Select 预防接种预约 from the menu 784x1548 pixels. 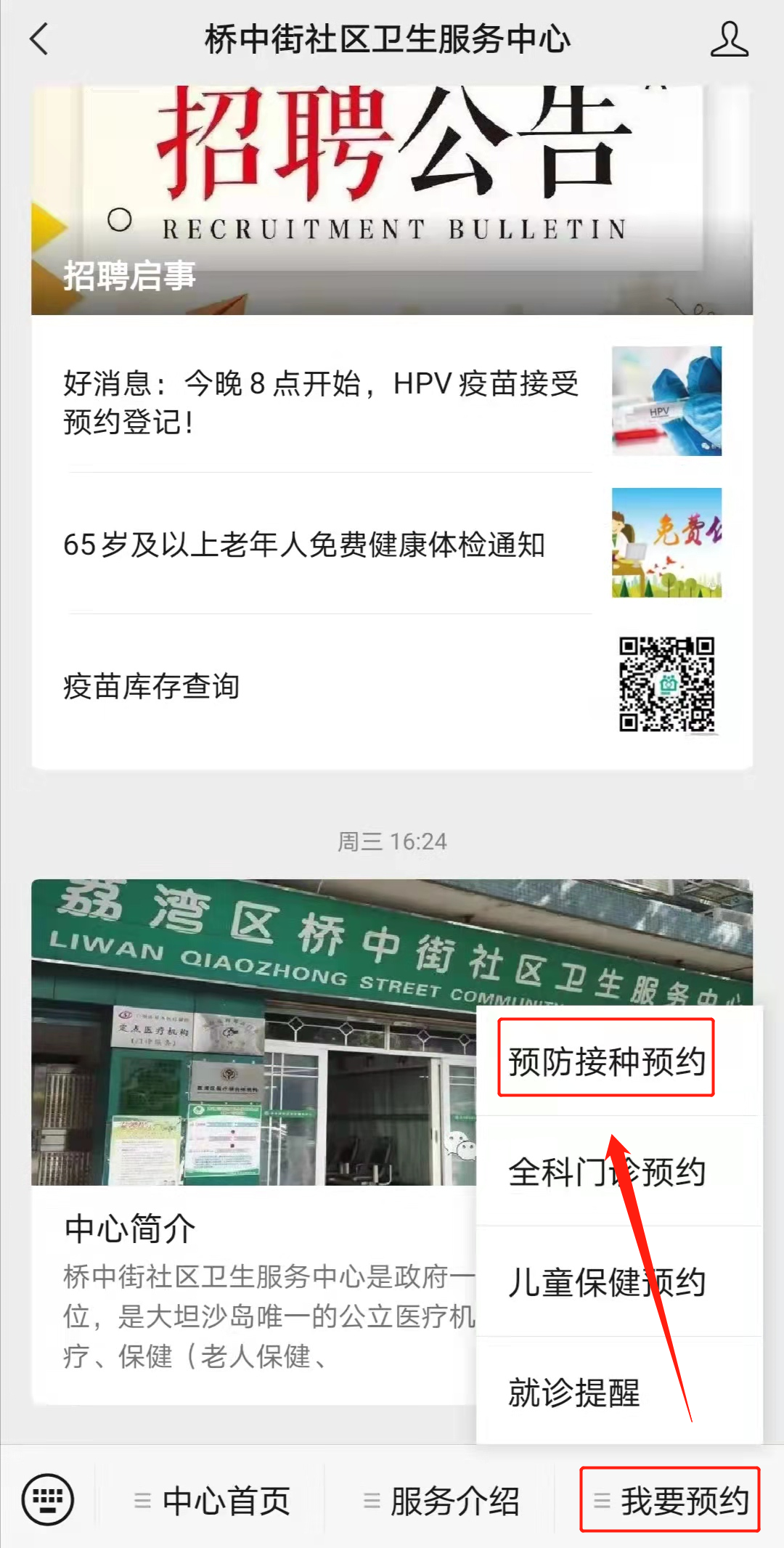pyautogui.click(x=607, y=1062)
